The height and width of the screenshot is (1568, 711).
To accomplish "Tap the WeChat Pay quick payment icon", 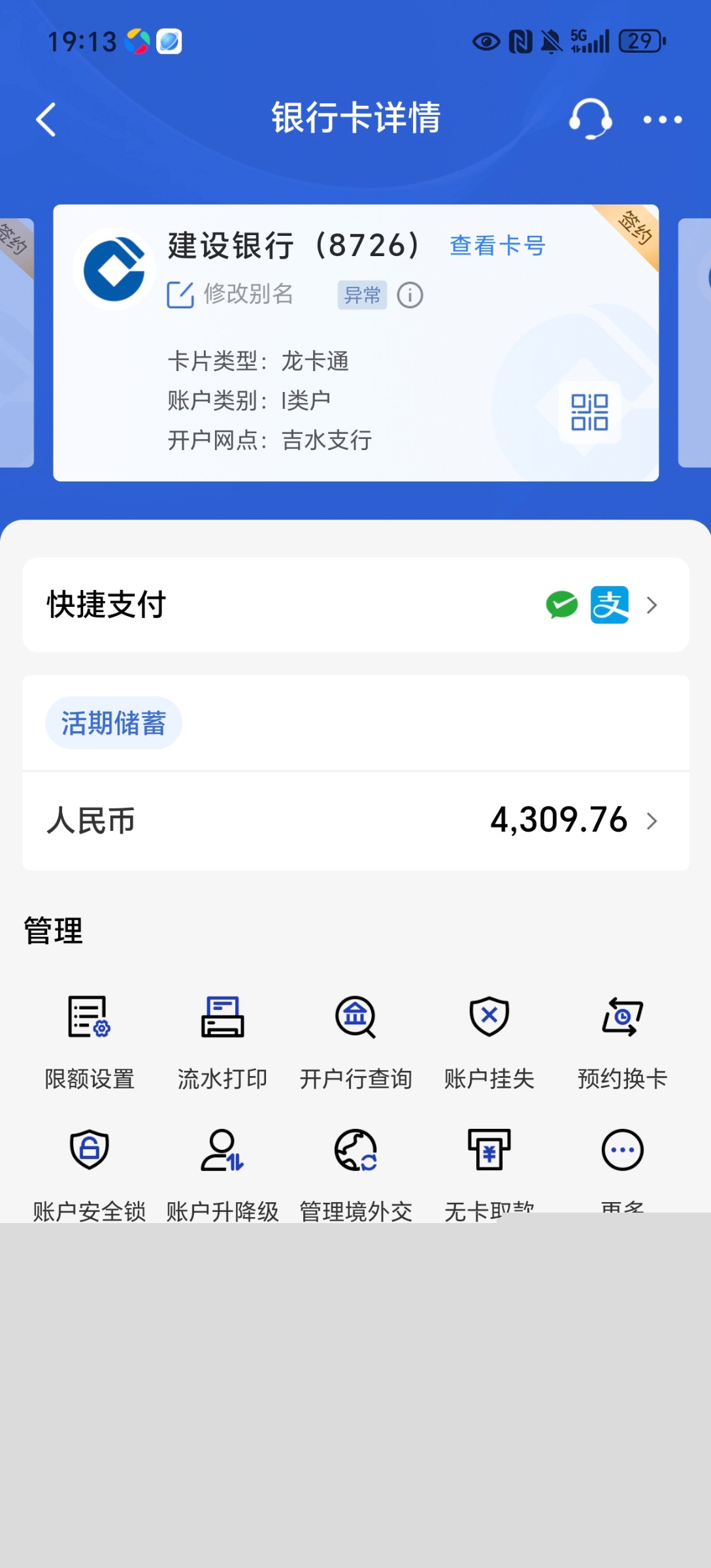I will tap(561, 605).
